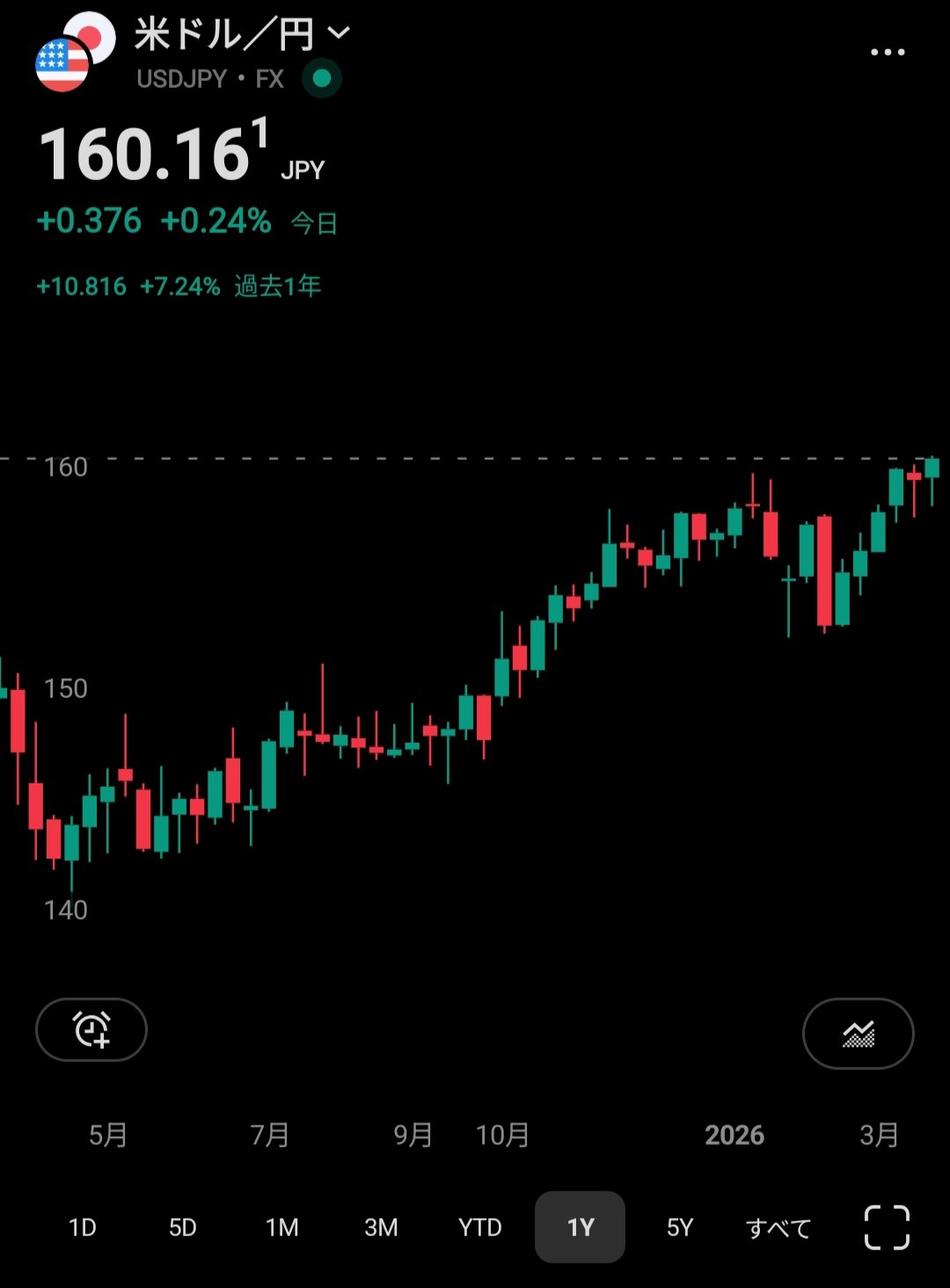View the 5Y chart range
Viewport: 950px width, 1288px height.
click(680, 1227)
